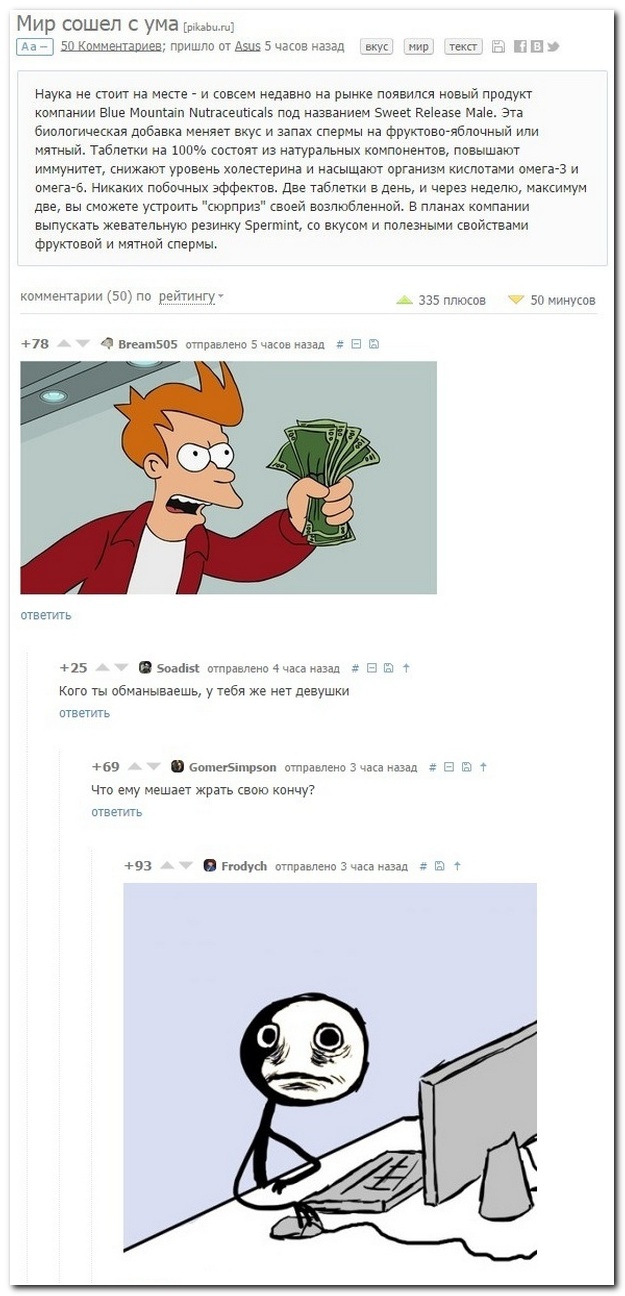625x1296 pixels.
Task: Select the текст tag
Action: pos(463,47)
